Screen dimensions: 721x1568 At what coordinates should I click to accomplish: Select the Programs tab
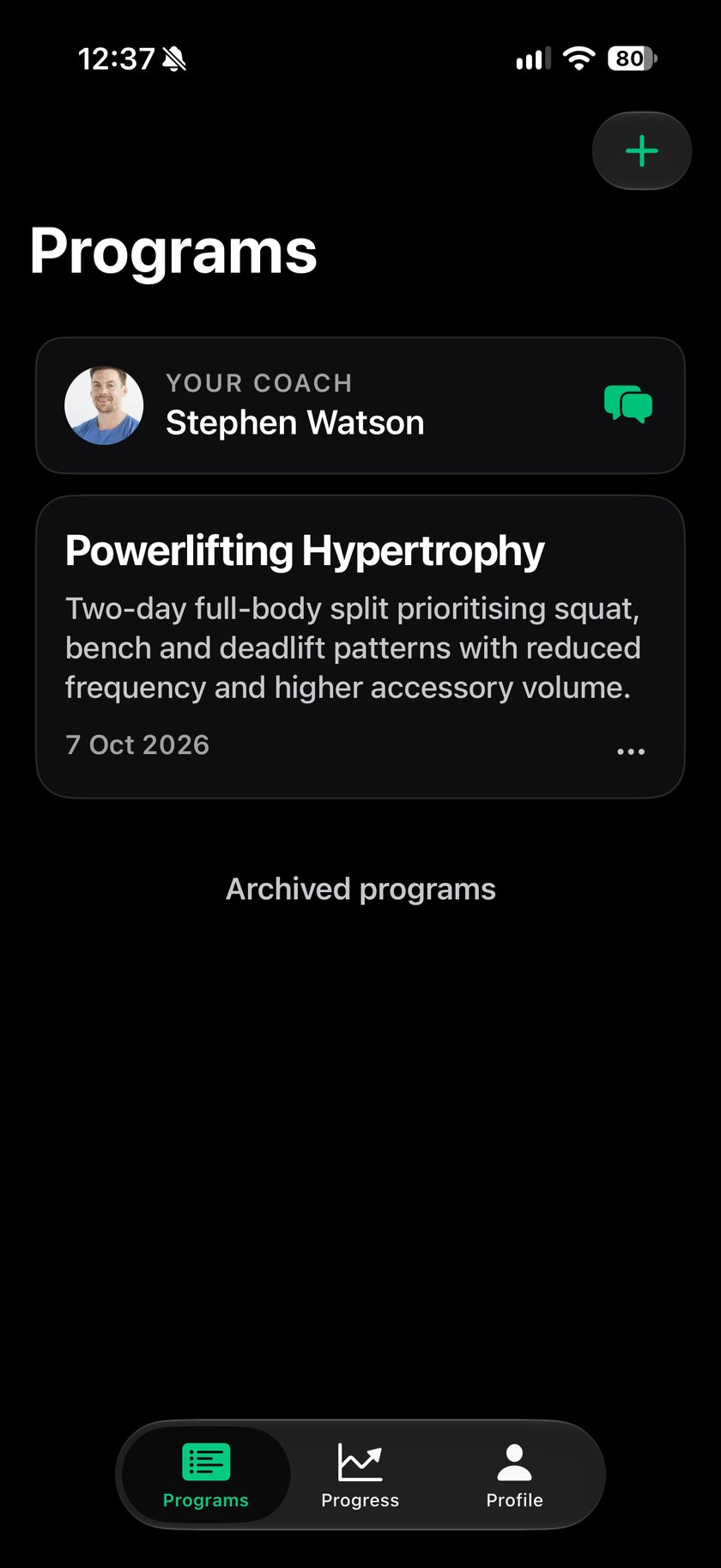(206, 1475)
